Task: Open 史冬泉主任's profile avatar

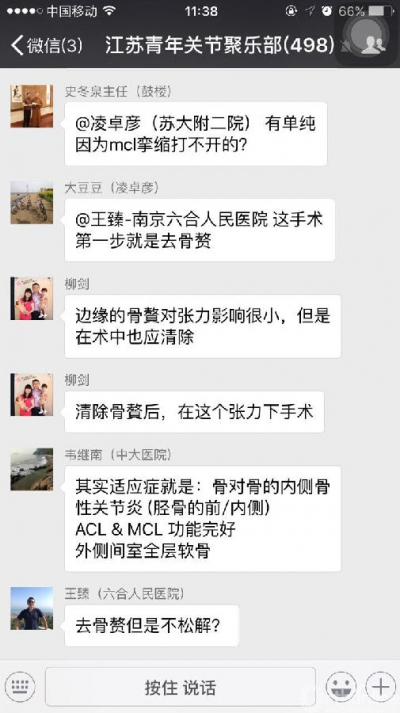Action: point(32,106)
